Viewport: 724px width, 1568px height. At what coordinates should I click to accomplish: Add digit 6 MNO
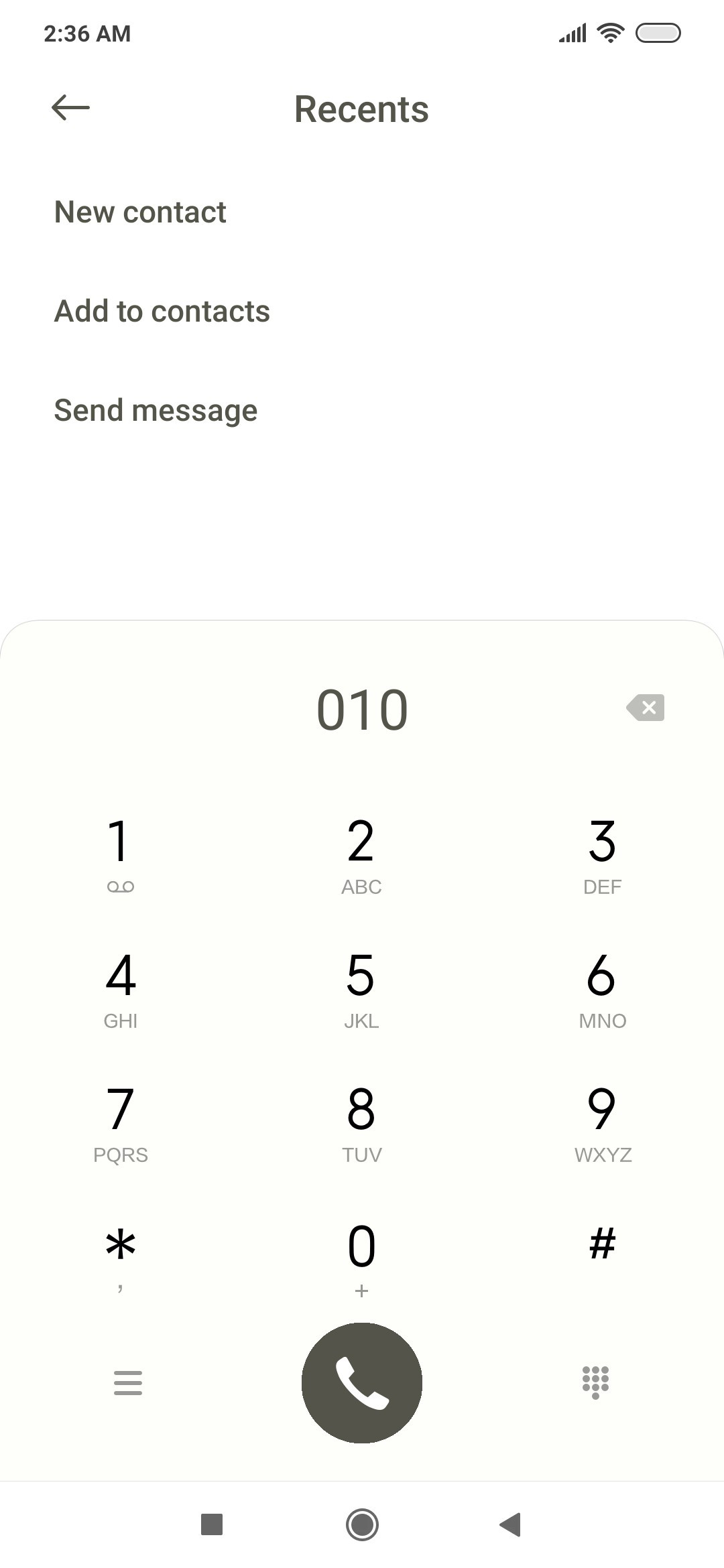pyautogui.click(x=602, y=990)
